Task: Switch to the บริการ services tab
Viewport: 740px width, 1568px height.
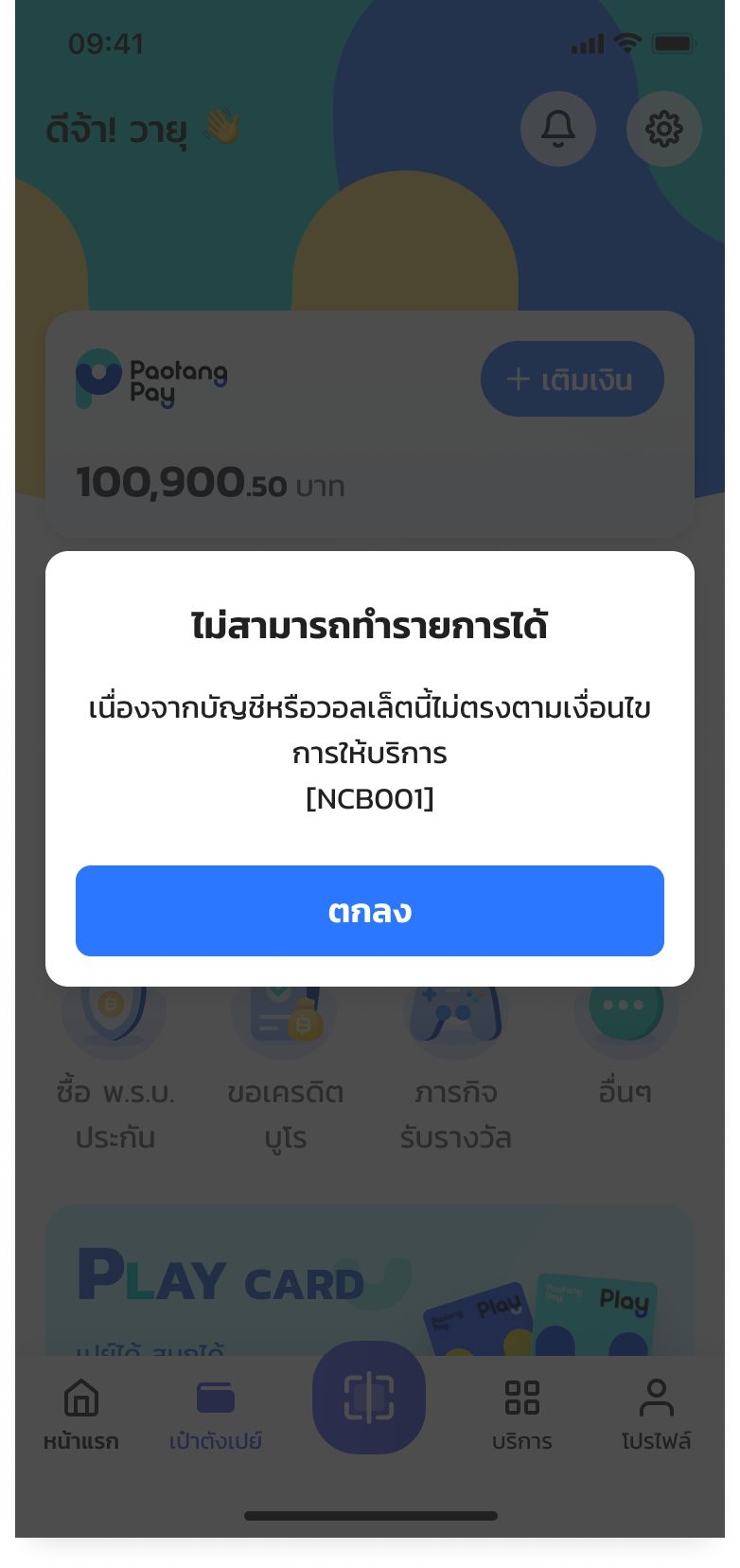Action: pos(522,1415)
